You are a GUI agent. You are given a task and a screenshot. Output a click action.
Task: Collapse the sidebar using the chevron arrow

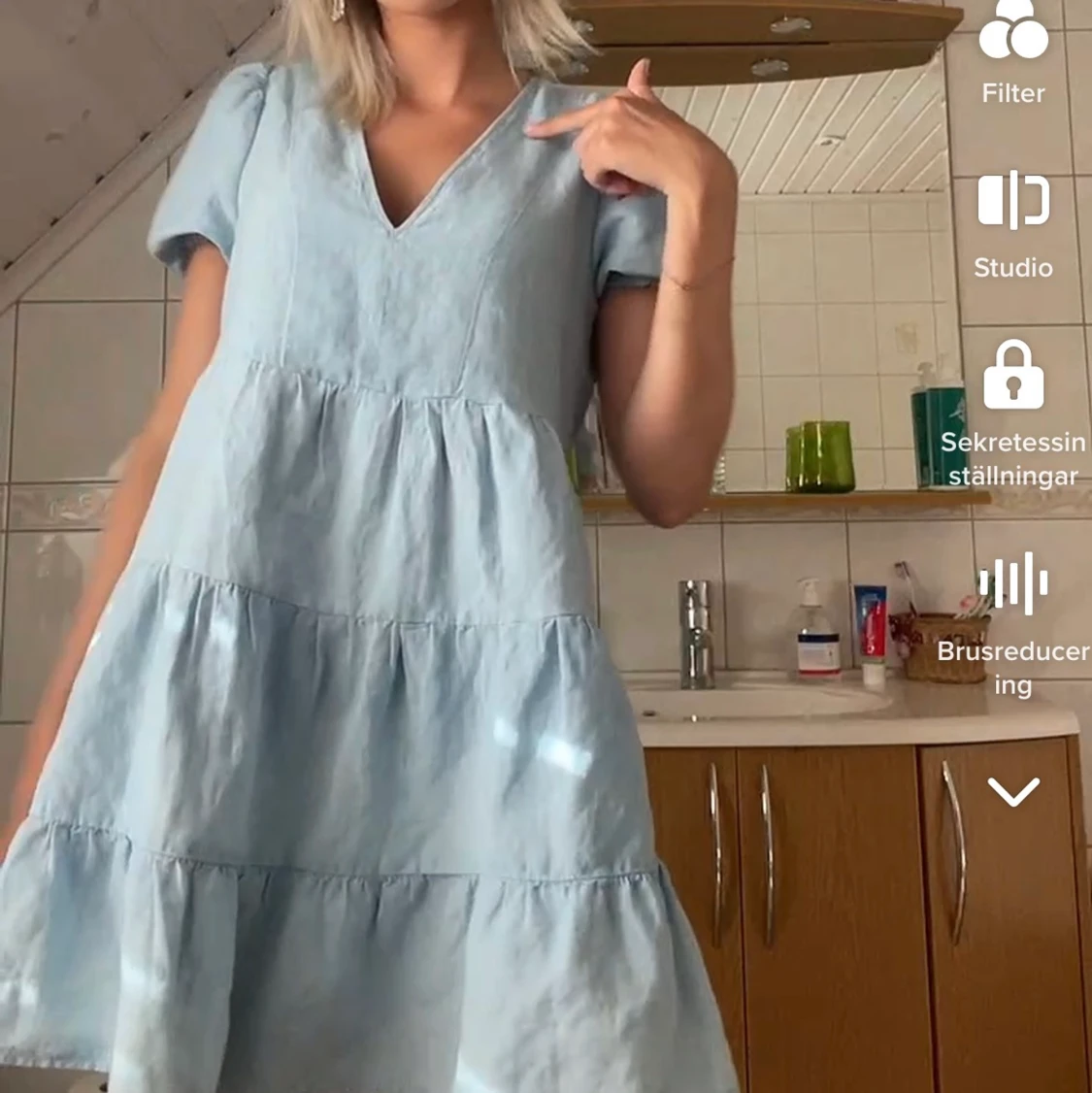coord(1013,791)
